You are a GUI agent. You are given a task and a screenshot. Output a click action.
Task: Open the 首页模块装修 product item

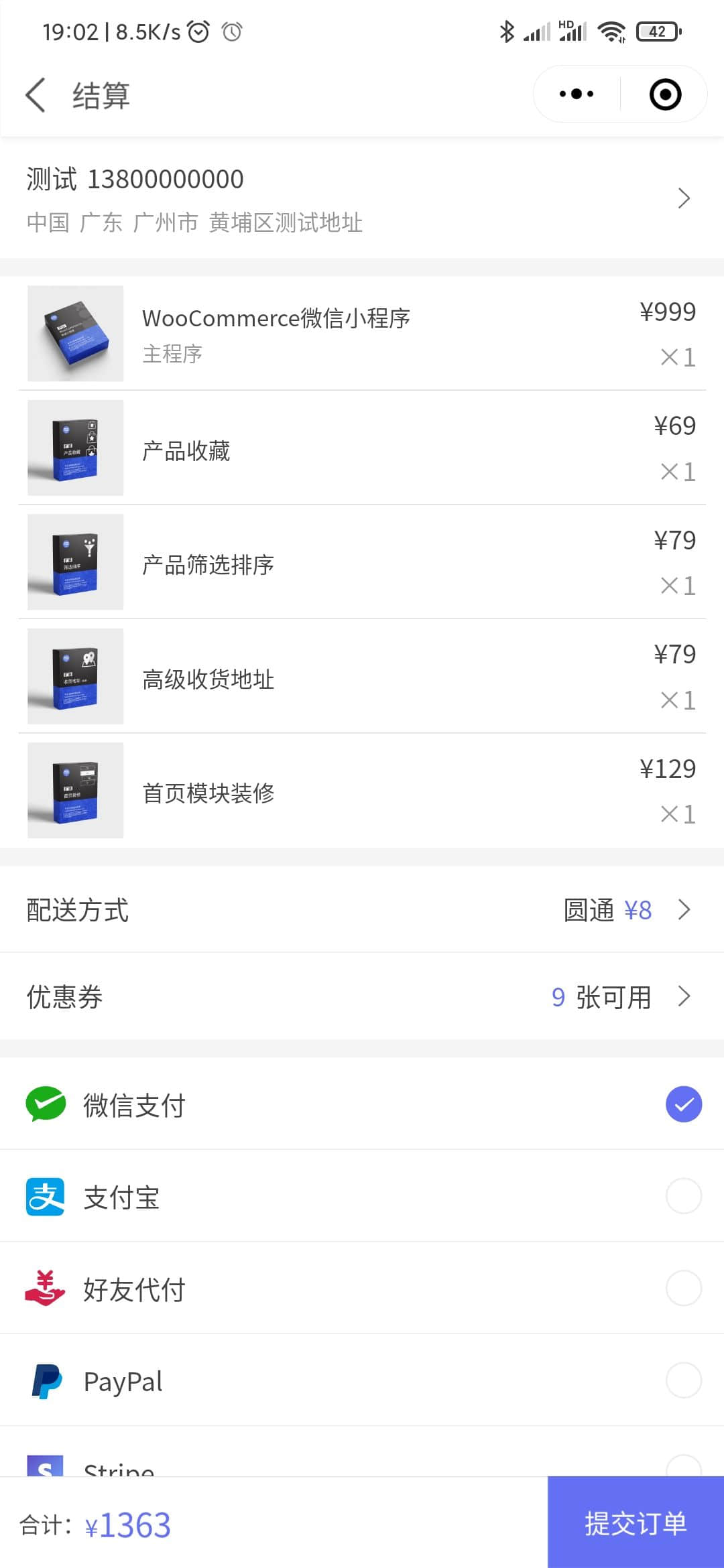click(362, 791)
